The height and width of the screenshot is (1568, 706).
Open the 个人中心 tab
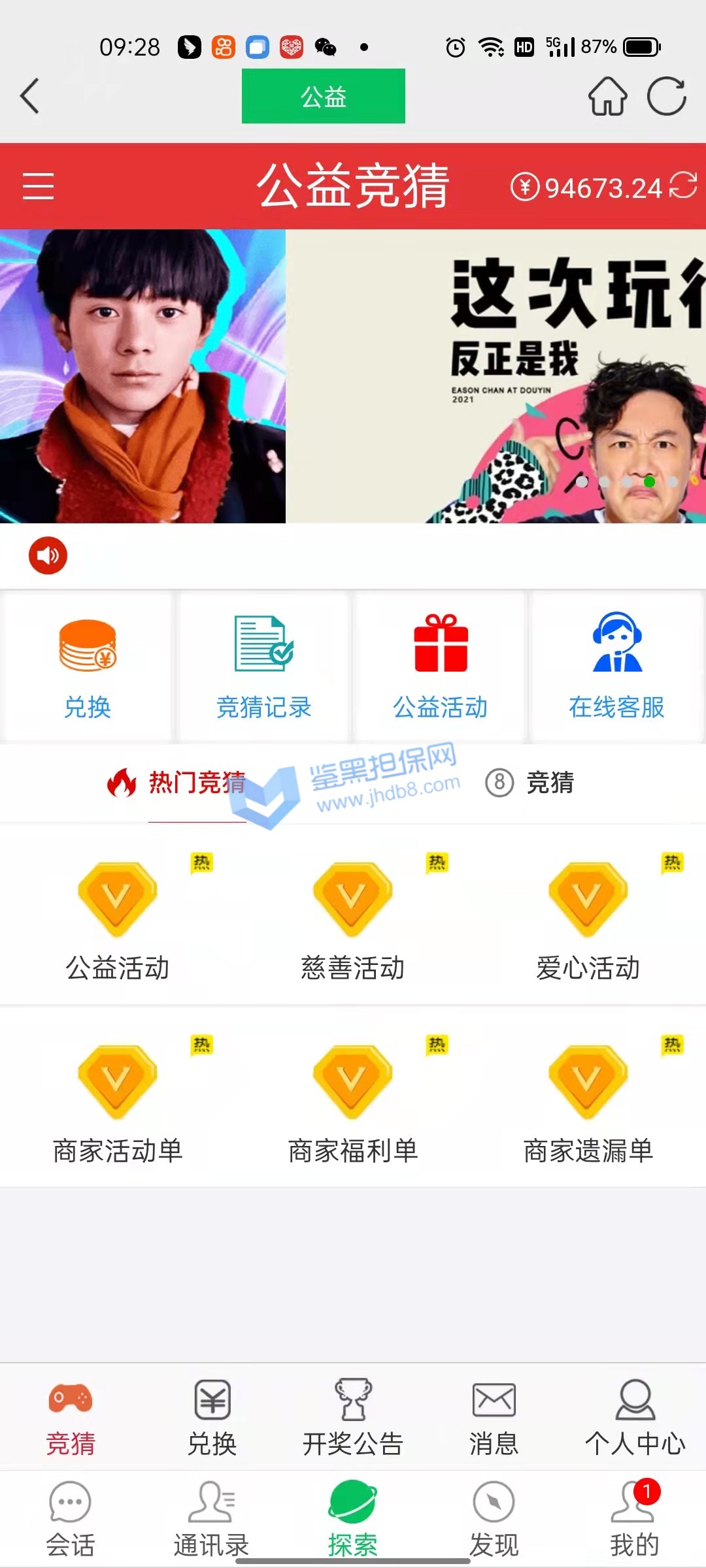635,1418
